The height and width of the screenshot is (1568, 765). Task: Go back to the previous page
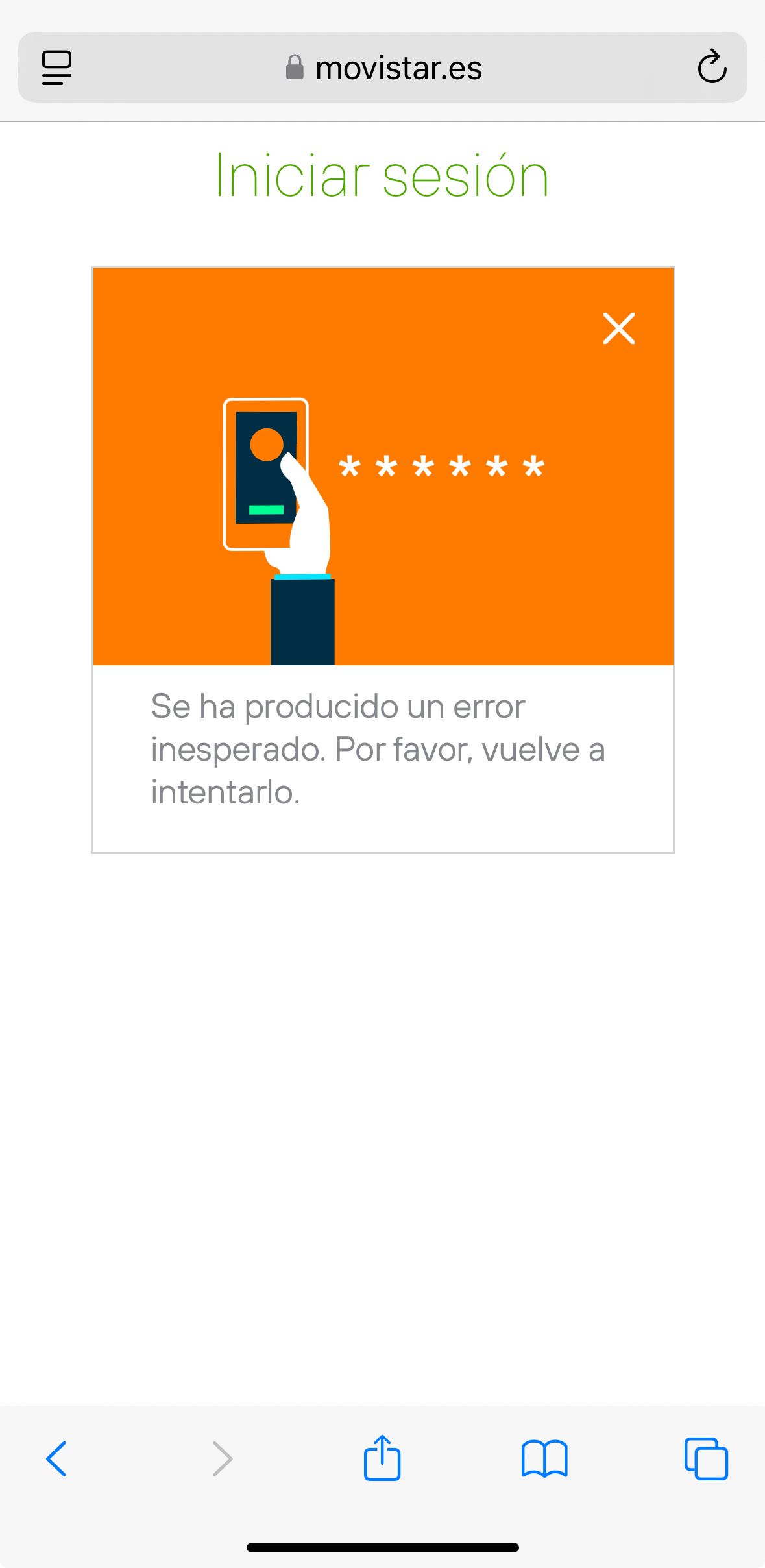coord(56,1459)
